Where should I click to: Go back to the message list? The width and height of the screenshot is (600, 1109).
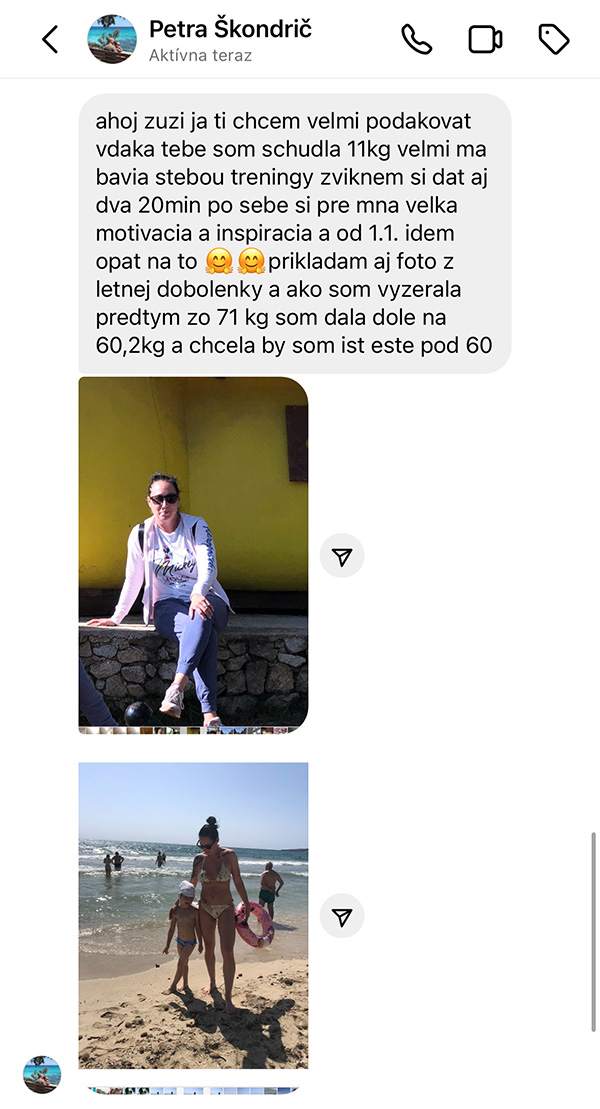click(x=50, y=39)
